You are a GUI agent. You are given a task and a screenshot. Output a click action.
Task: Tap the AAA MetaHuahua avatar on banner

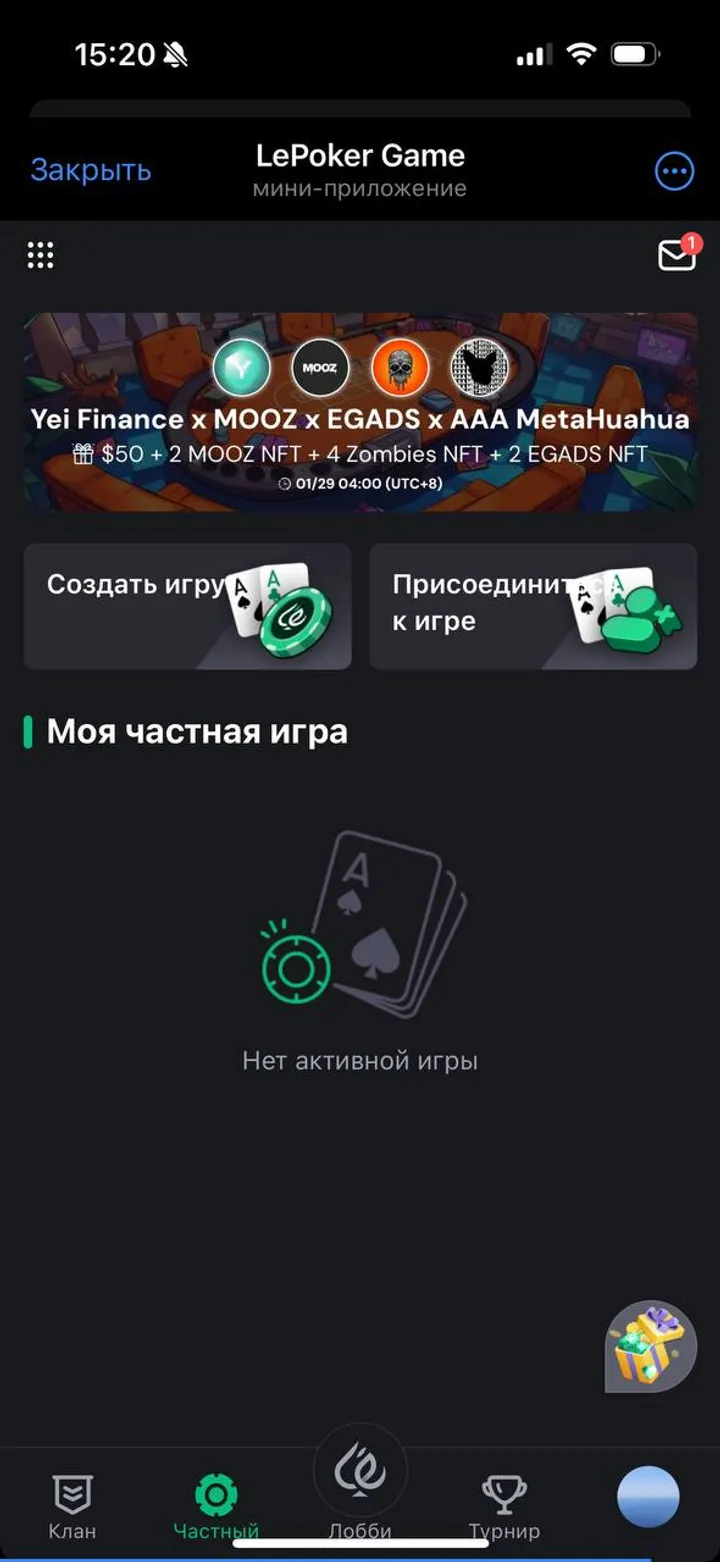point(479,368)
